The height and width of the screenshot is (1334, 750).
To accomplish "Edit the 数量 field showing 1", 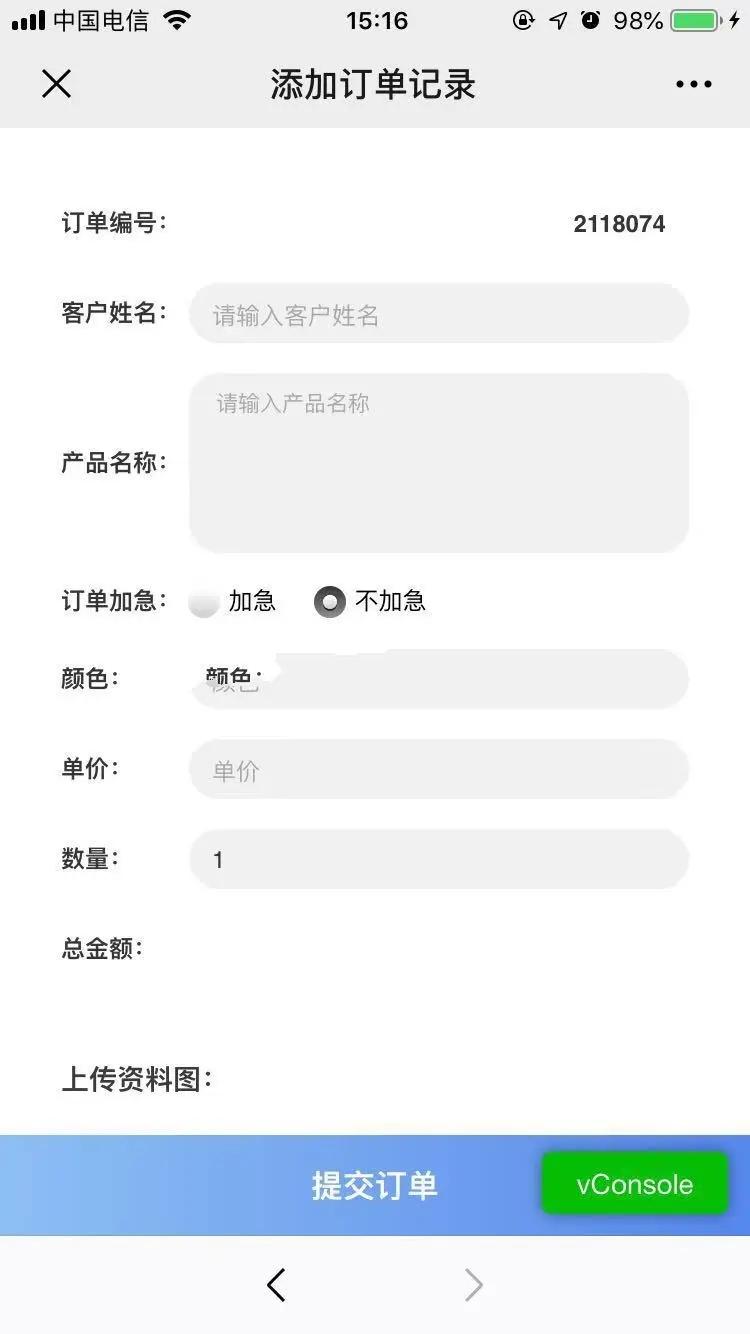I will pyautogui.click(x=439, y=859).
